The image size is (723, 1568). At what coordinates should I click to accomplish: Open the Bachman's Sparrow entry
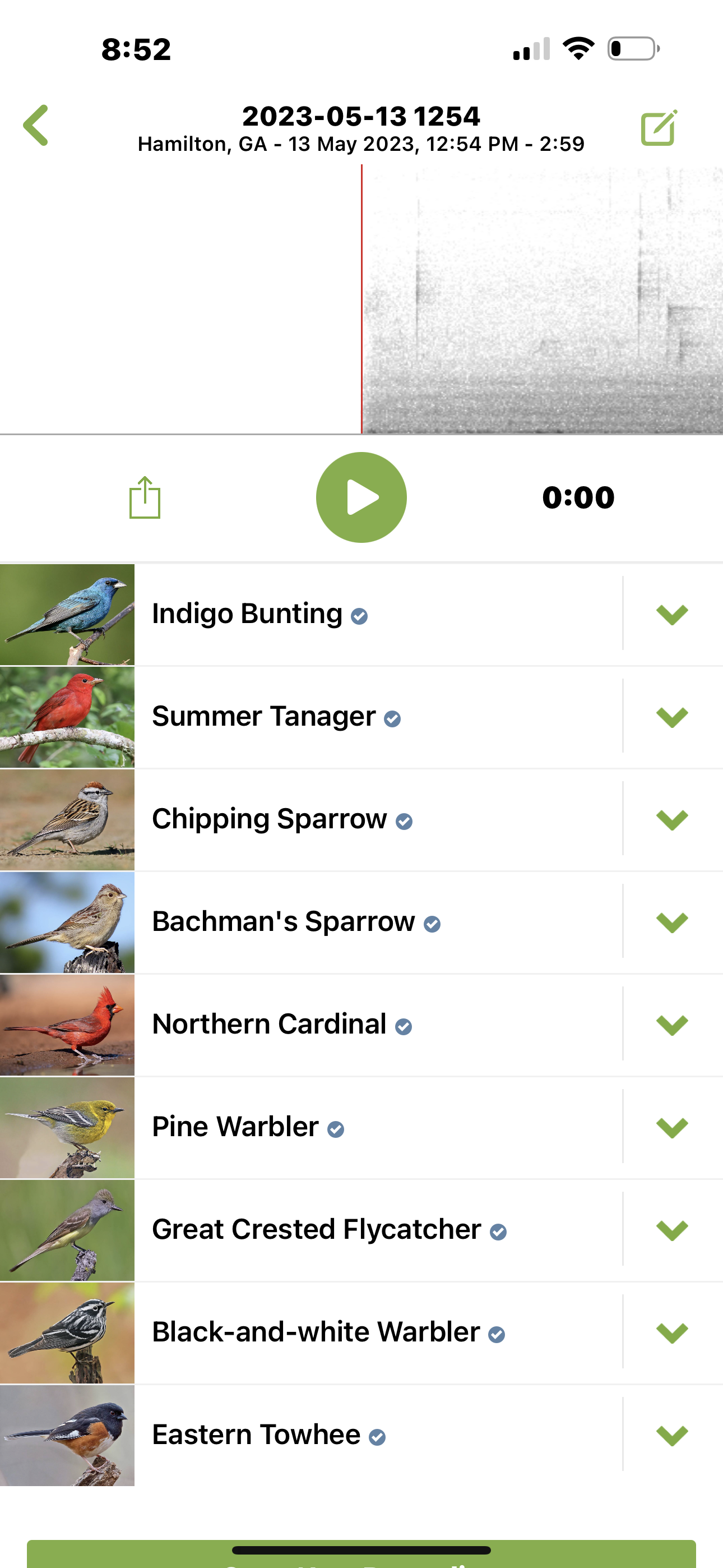click(x=283, y=921)
